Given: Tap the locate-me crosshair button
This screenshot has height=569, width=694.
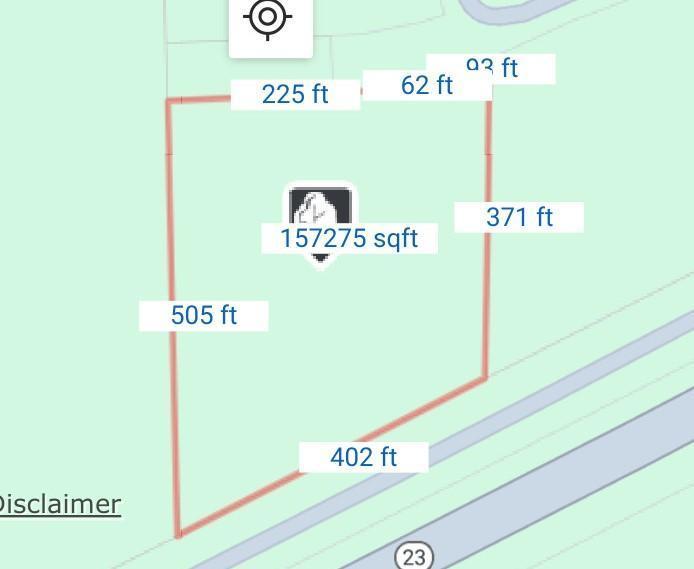Looking at the screenshot, I should [x=269, y=18].
